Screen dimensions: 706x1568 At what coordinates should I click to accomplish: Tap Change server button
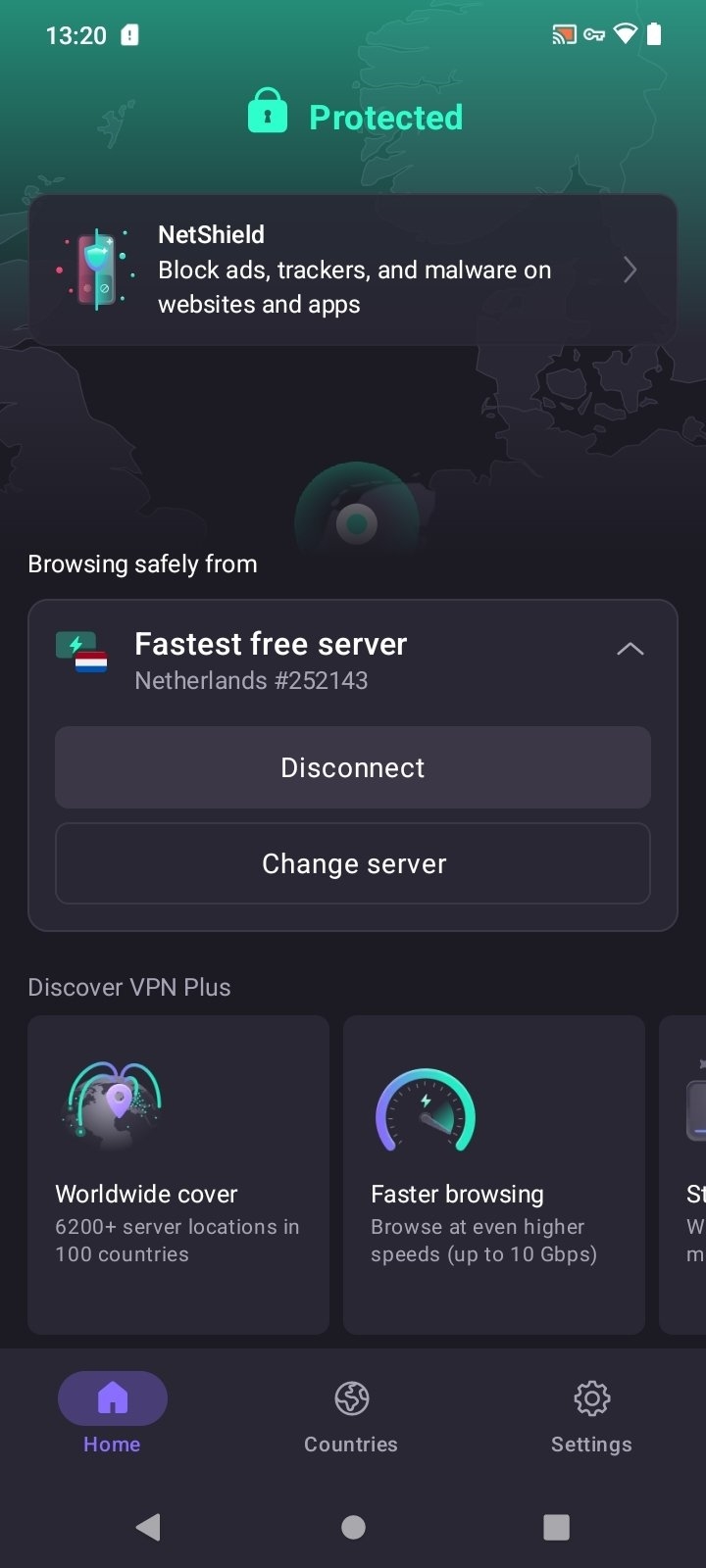[x=353, y=863]
